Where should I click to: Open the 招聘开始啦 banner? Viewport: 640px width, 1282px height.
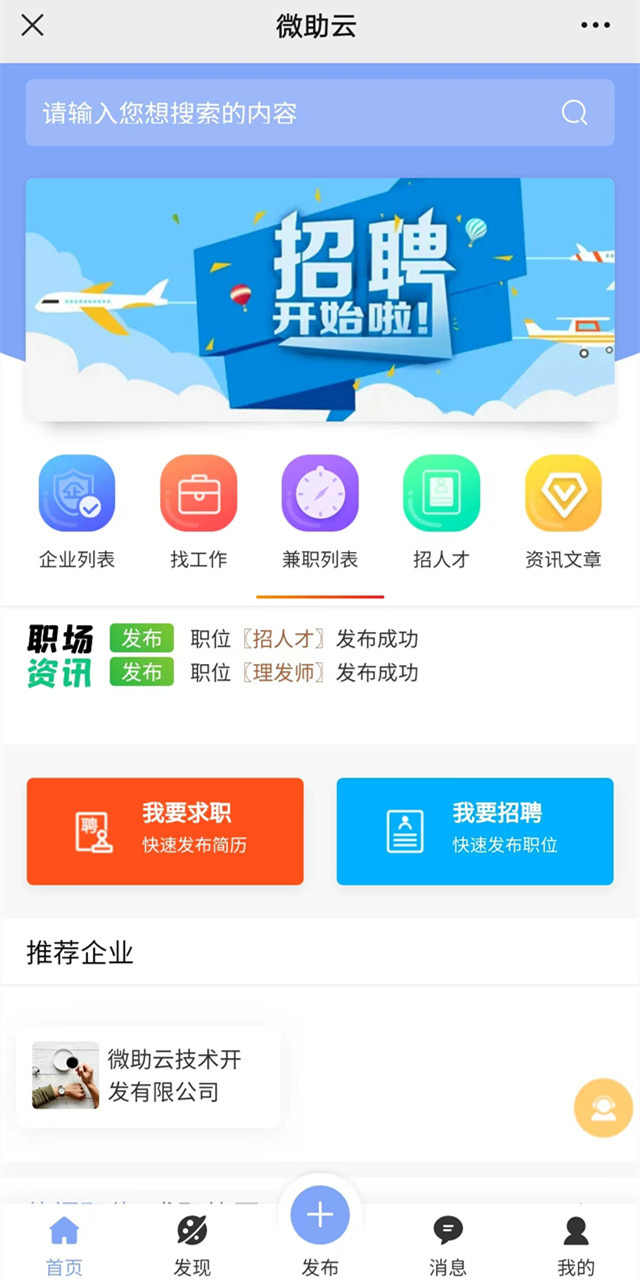click(x=320, y=299)
